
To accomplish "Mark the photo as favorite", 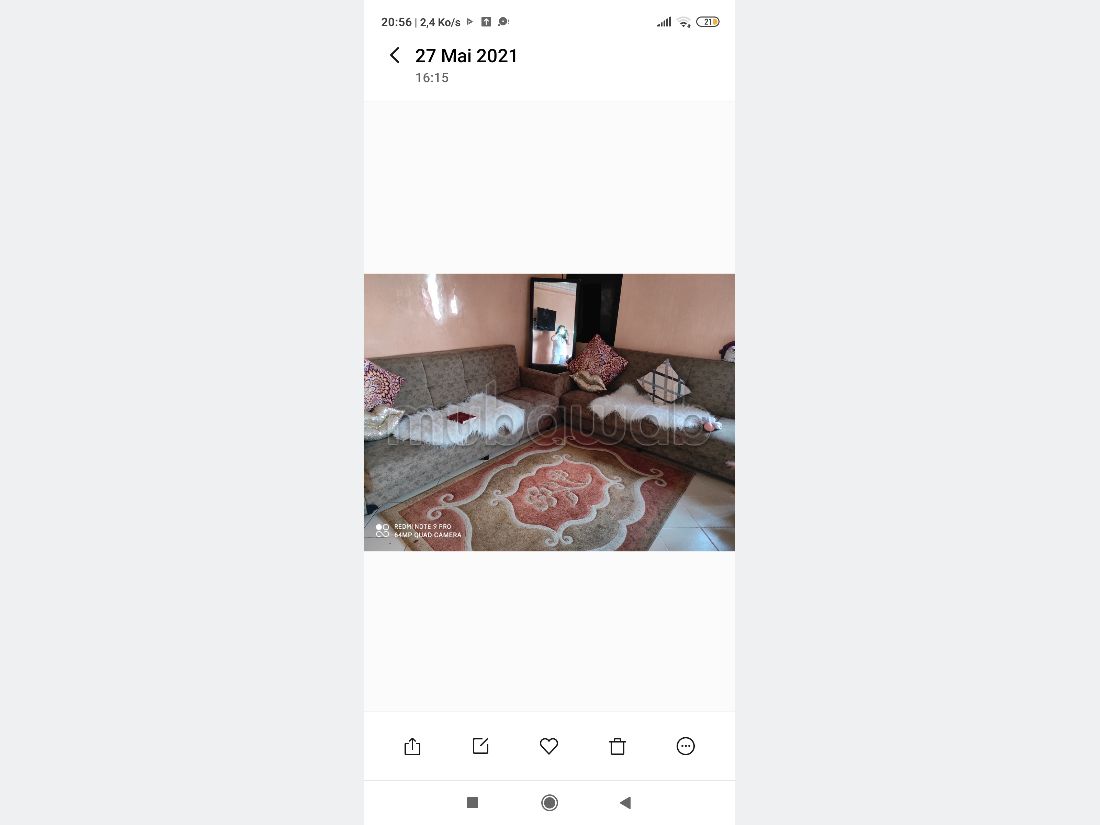I will click(549, 746).
